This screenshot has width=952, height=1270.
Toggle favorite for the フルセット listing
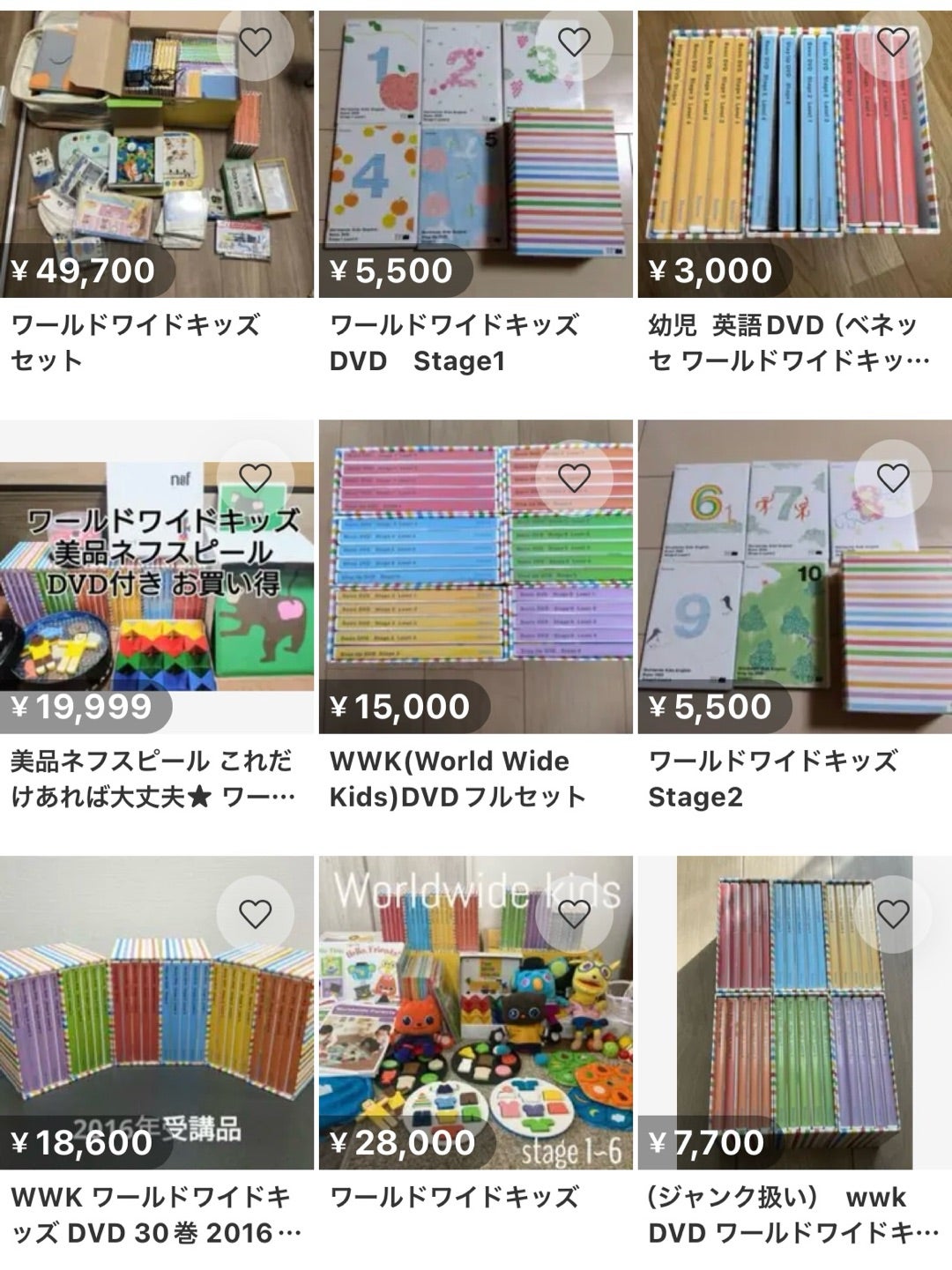tap(576, 479)
